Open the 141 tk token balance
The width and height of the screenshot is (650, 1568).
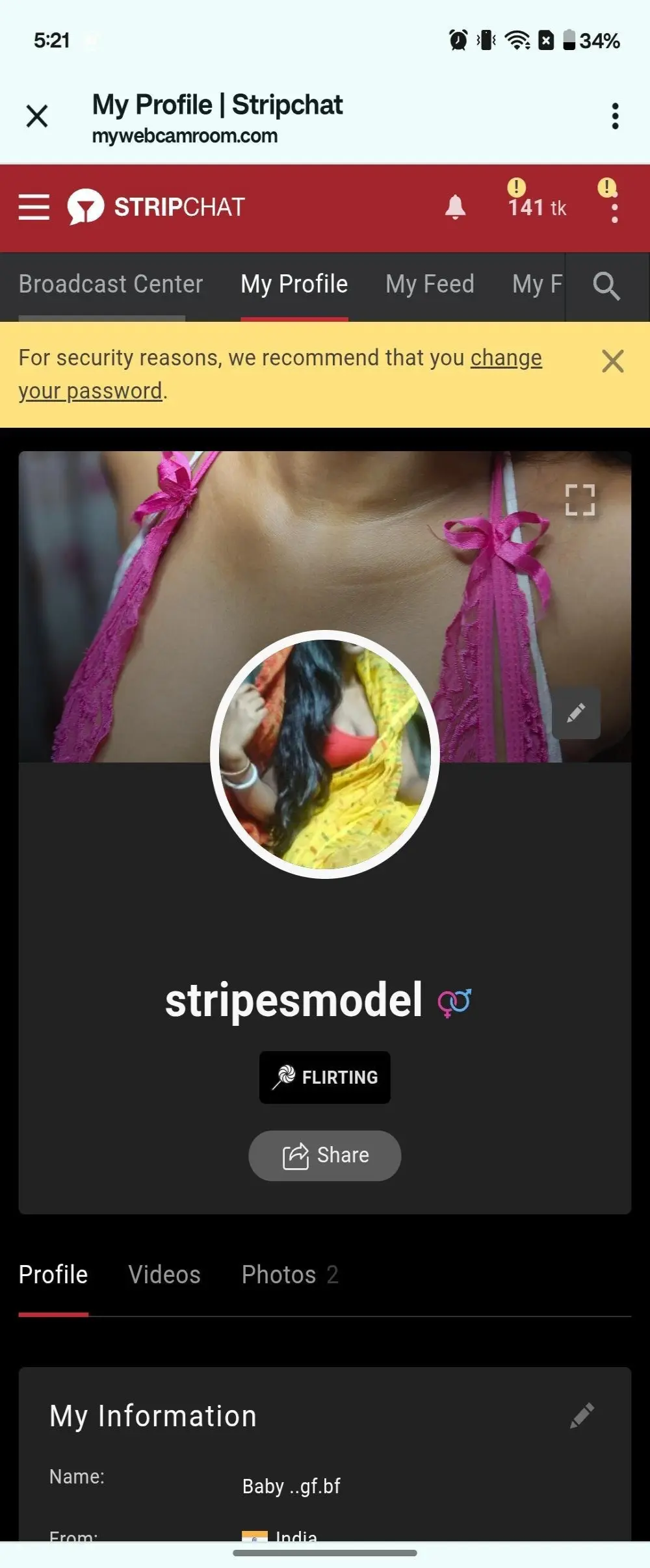[x=536, y=207]
